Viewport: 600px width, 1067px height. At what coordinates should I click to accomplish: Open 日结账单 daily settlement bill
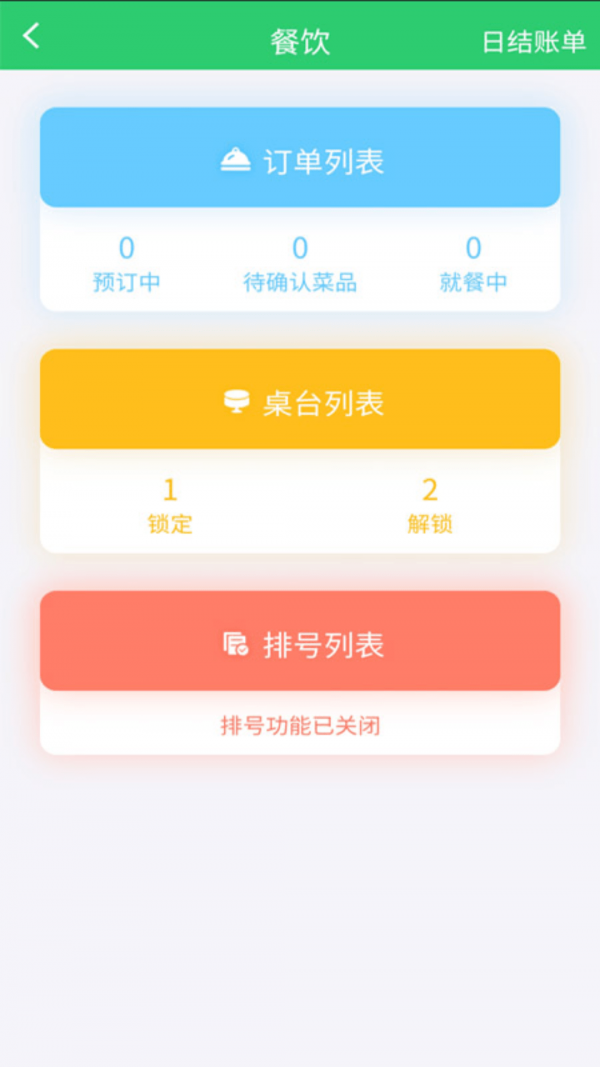pos(533,42)
